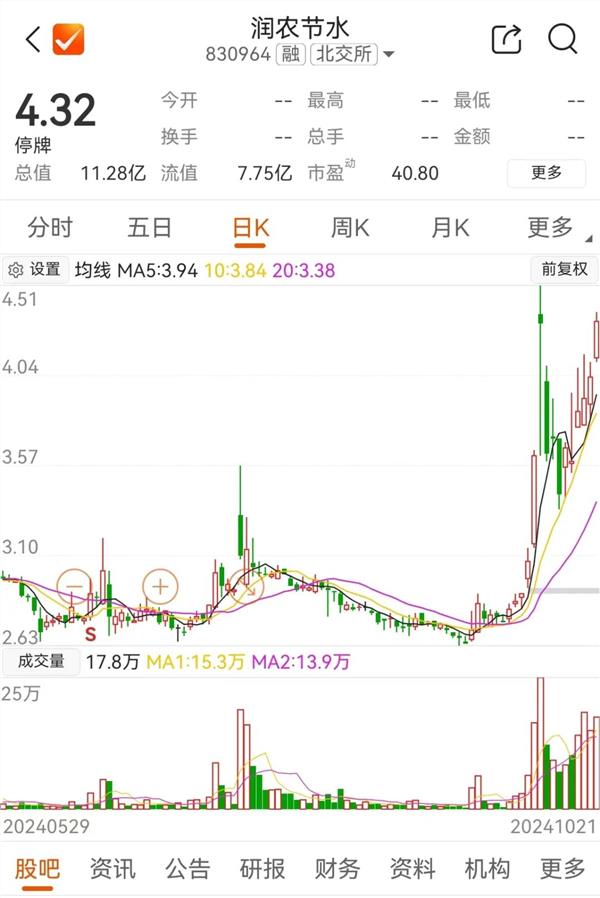600x898 pixels.
Task: Zoom in the chart with plus button
Action: 160,587
